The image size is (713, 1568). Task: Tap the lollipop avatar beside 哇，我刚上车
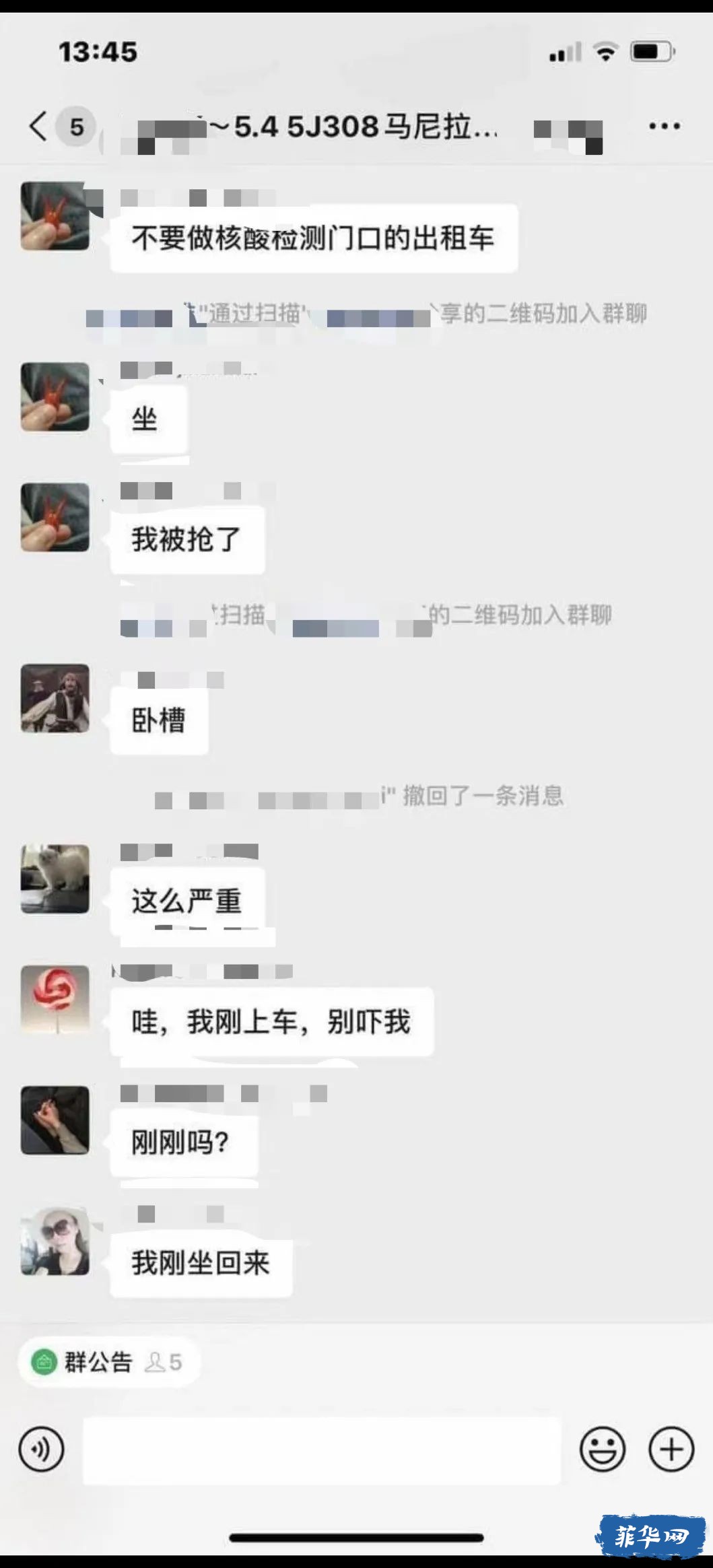point(55,999)
